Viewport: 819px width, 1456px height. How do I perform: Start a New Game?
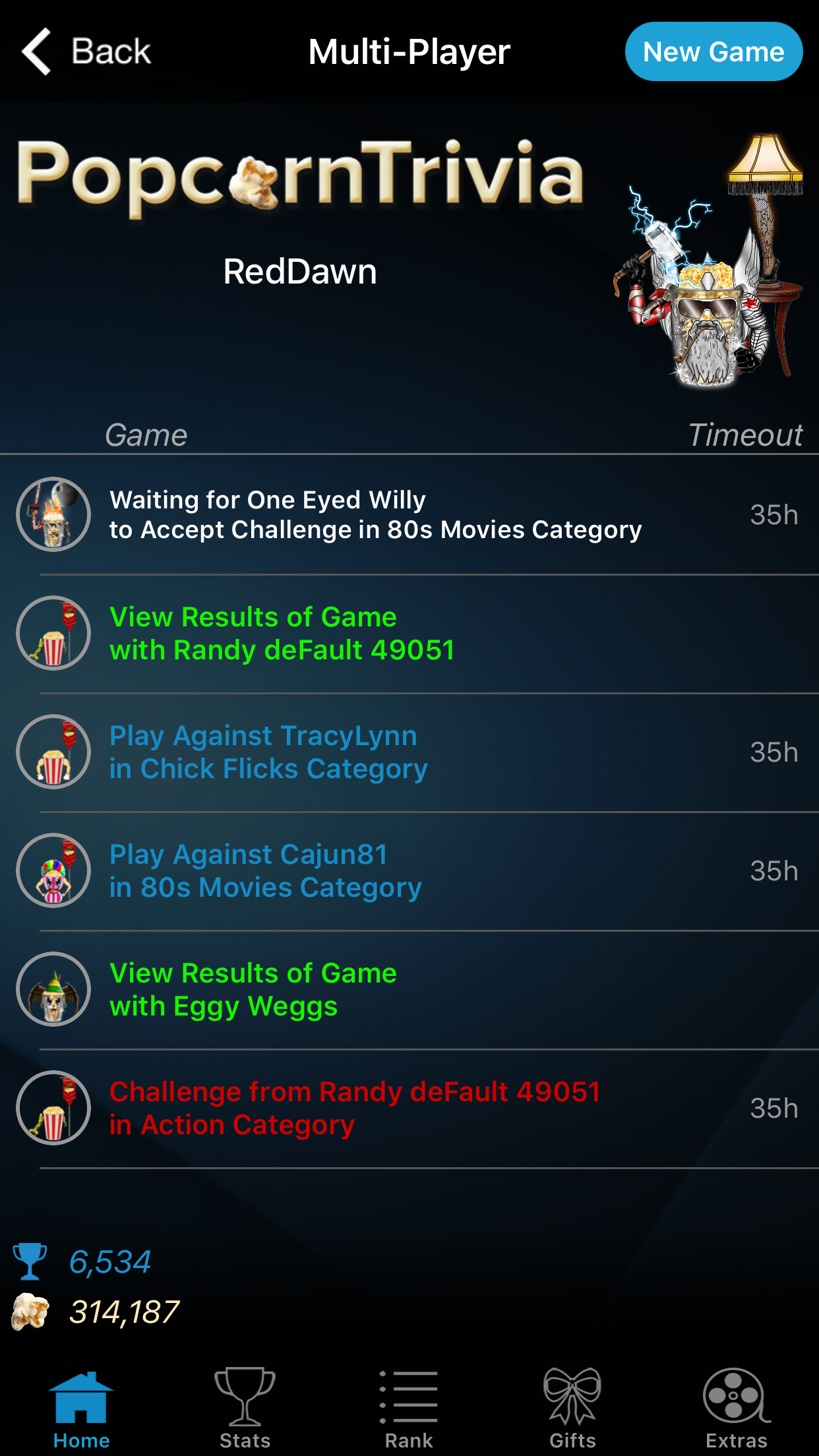[713, 51]
